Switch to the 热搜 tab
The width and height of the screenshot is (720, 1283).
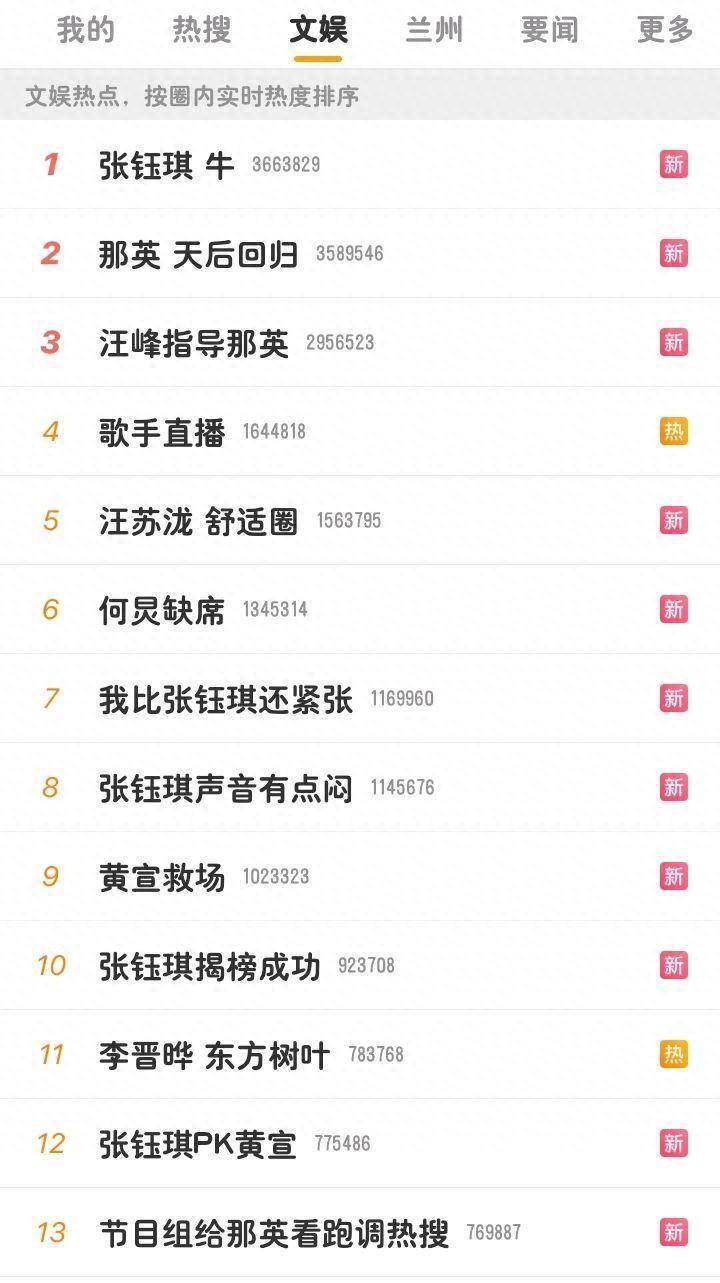pyautogui.click(x=201, y=30)
